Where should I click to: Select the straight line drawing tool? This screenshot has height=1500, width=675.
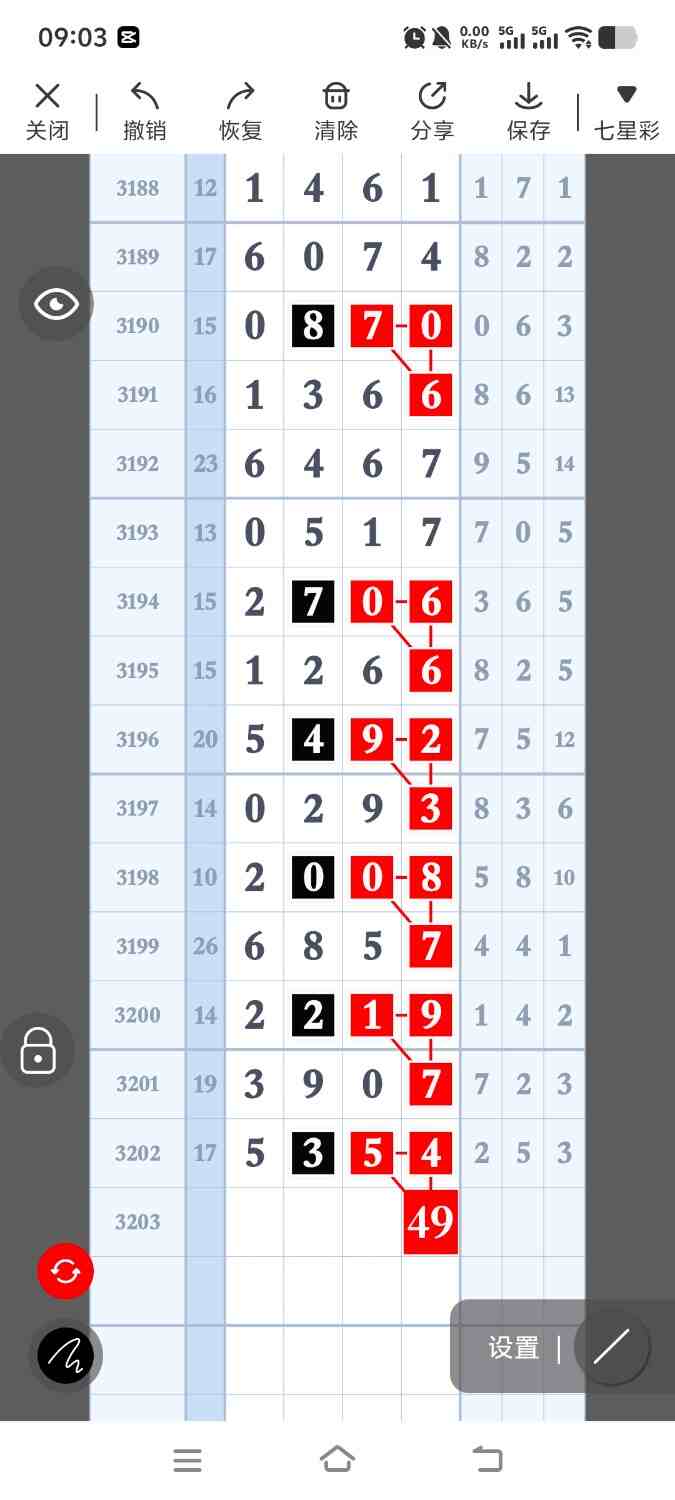click(x=611, y=1347)
